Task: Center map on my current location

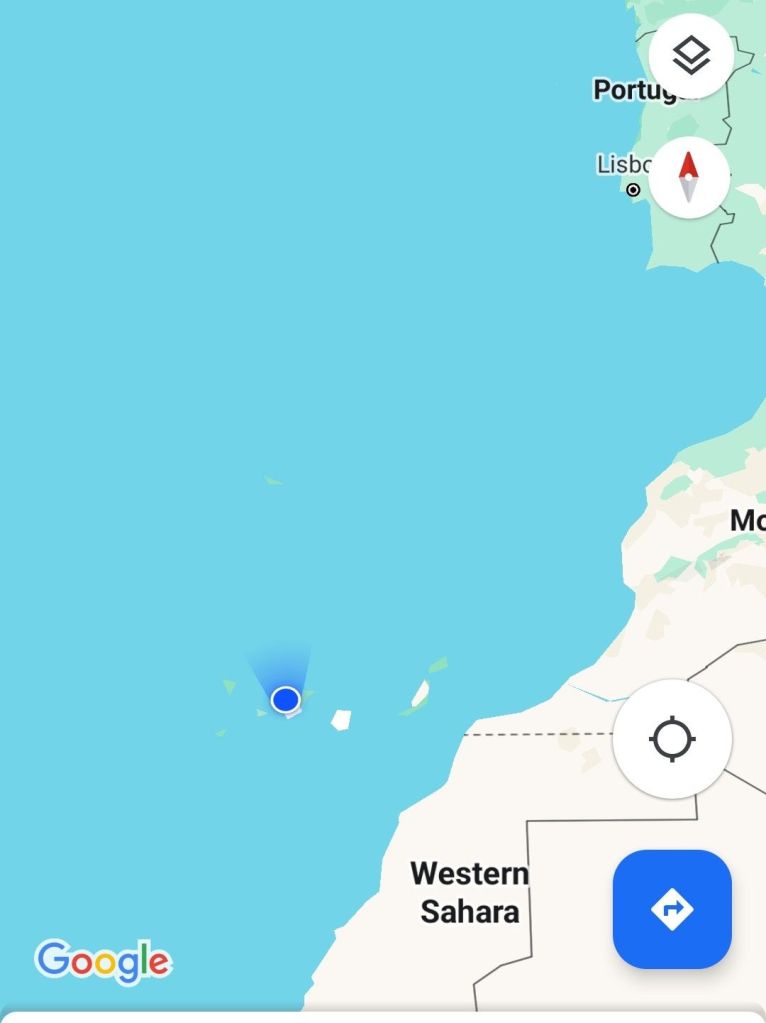Action: (x=672, y=739)
